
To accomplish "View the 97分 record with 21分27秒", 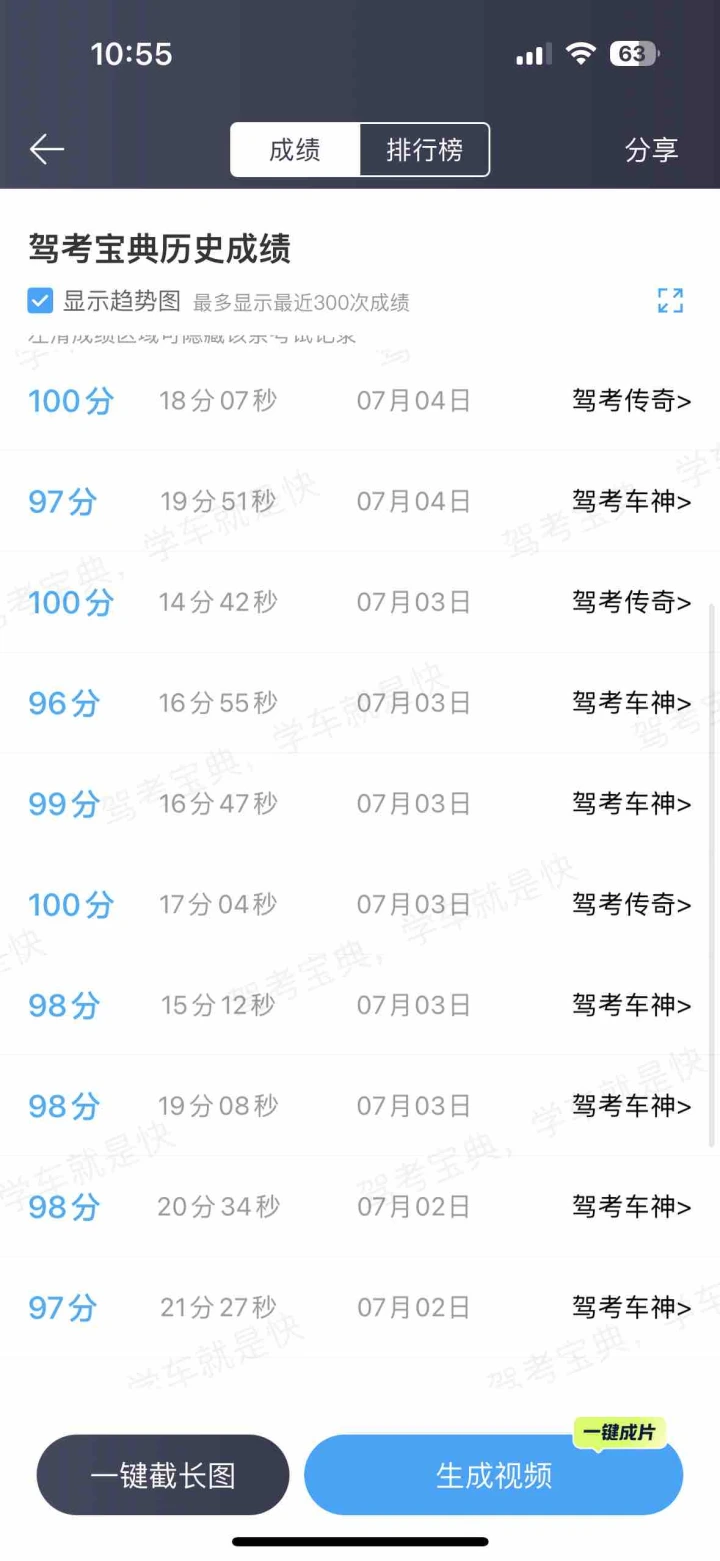I will (x=631, y=1307).
